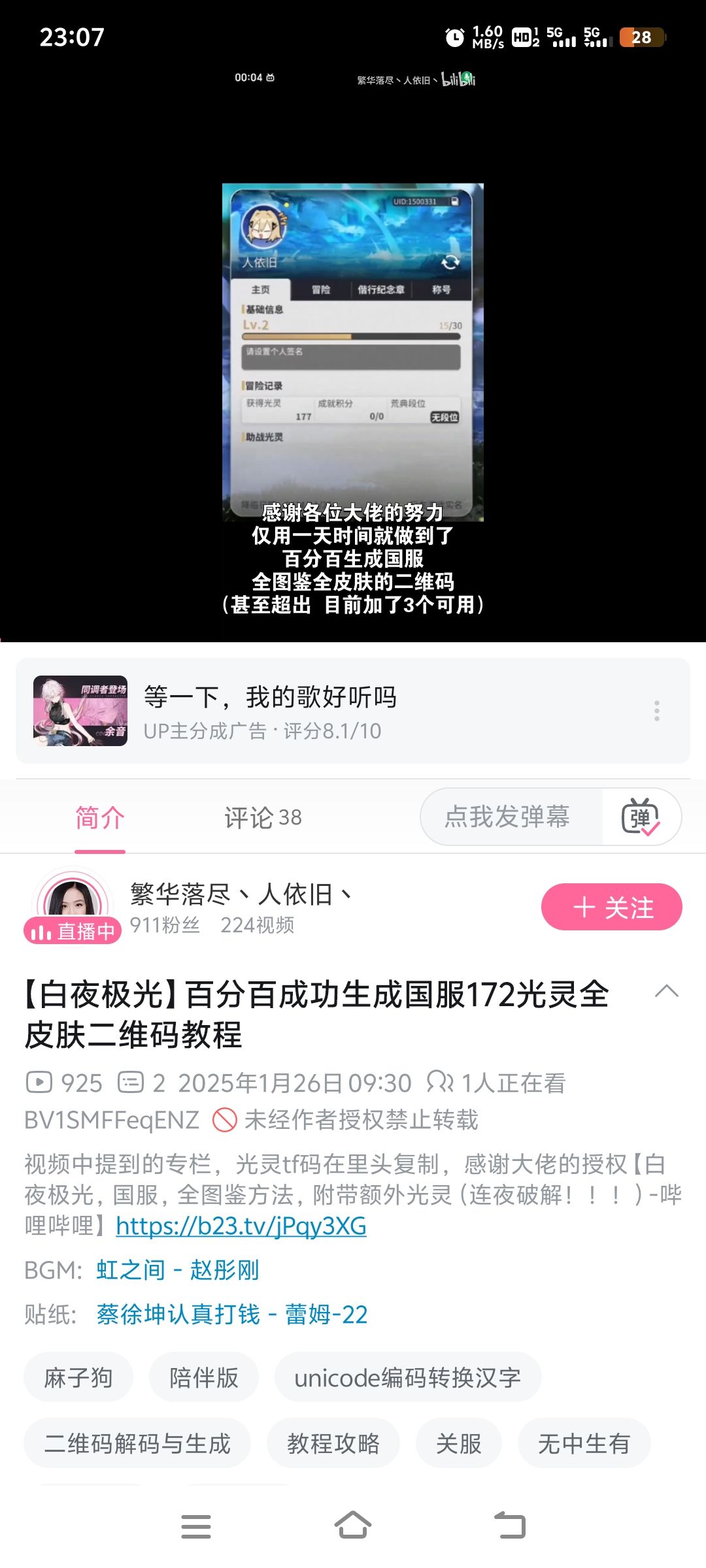Tap the viewers icon next to 1人正在看
706x1568 pixels.
point(441,1083)
